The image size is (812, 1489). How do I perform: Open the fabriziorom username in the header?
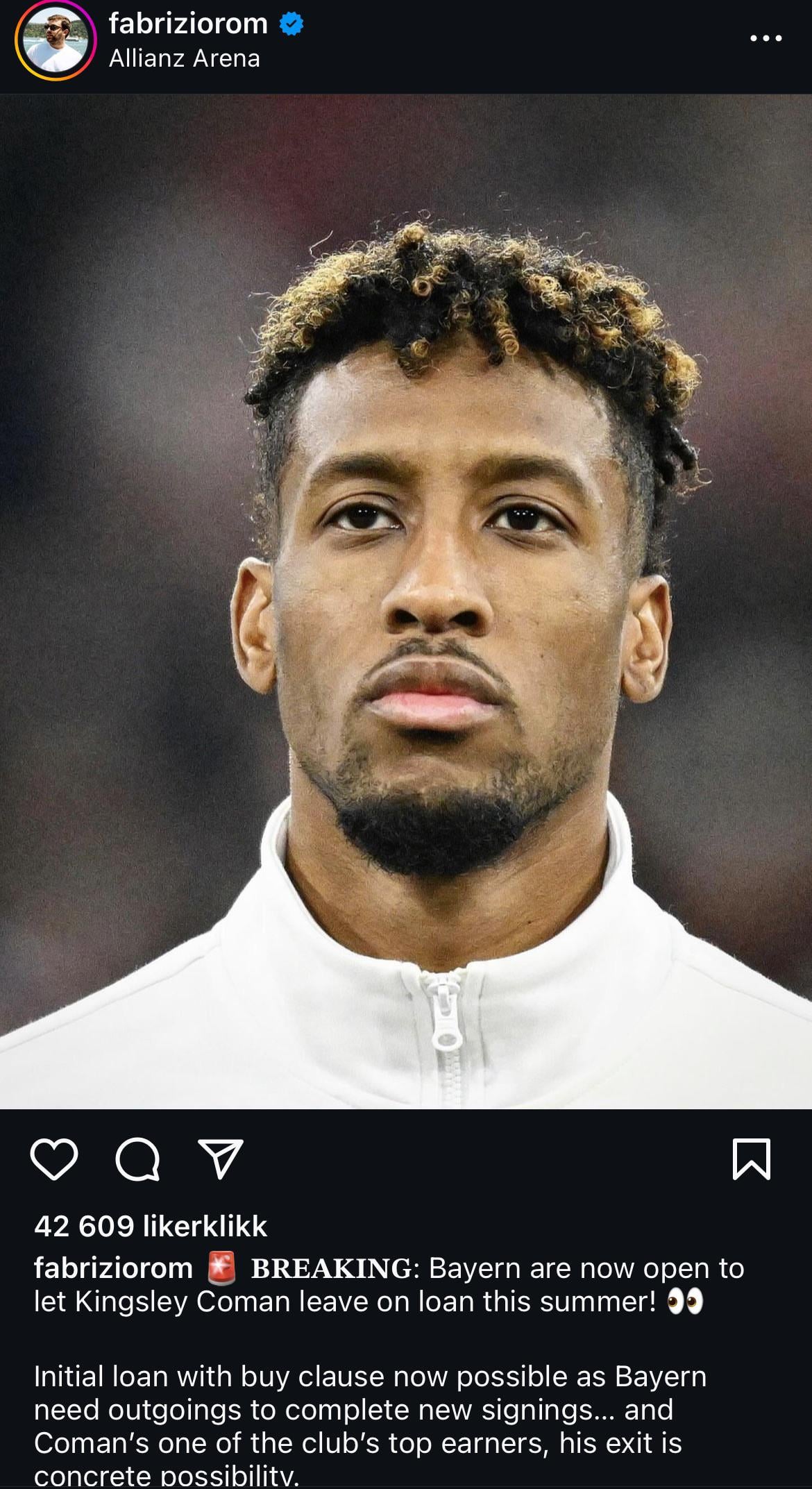pyautogui.click(x=188, y=24)
